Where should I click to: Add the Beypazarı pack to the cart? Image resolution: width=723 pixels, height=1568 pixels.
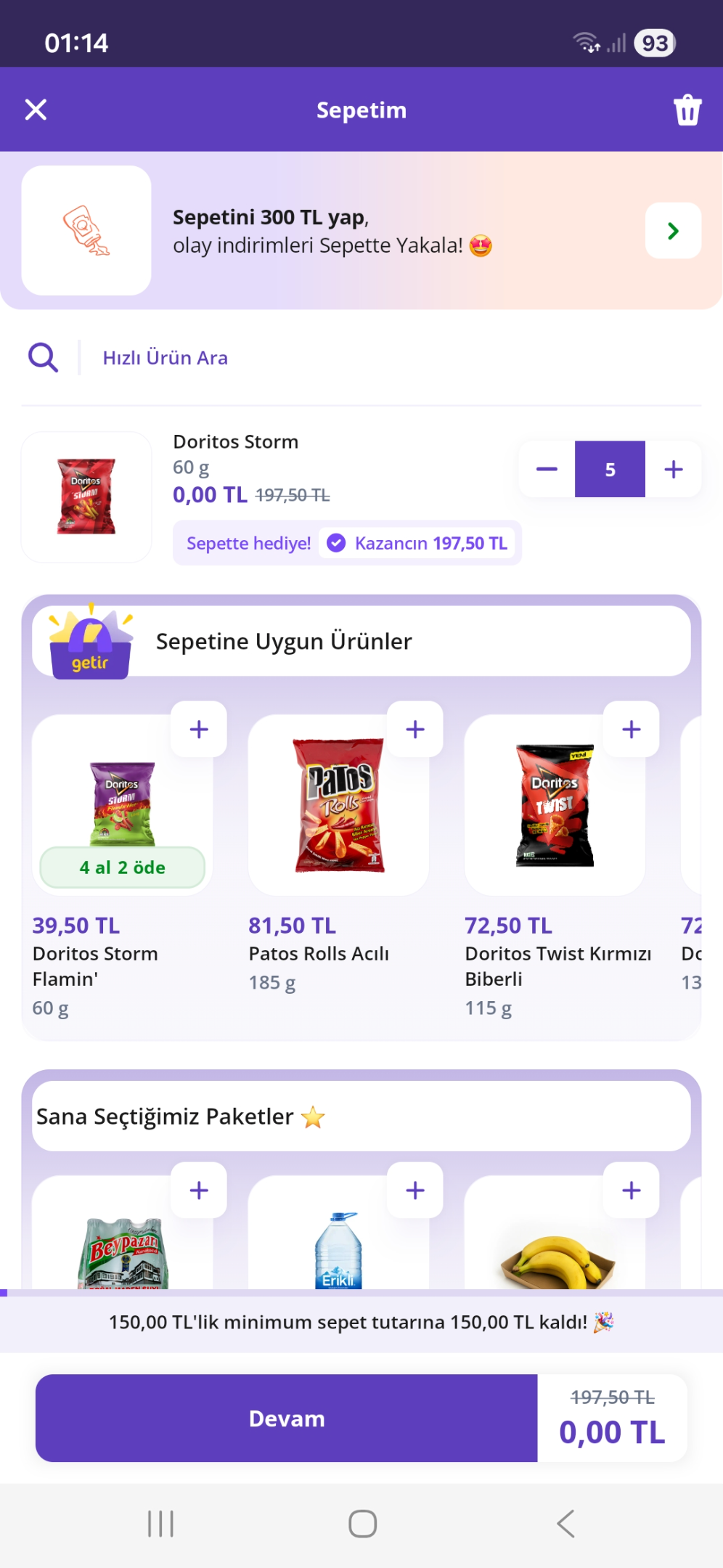tap(199, 1190)
